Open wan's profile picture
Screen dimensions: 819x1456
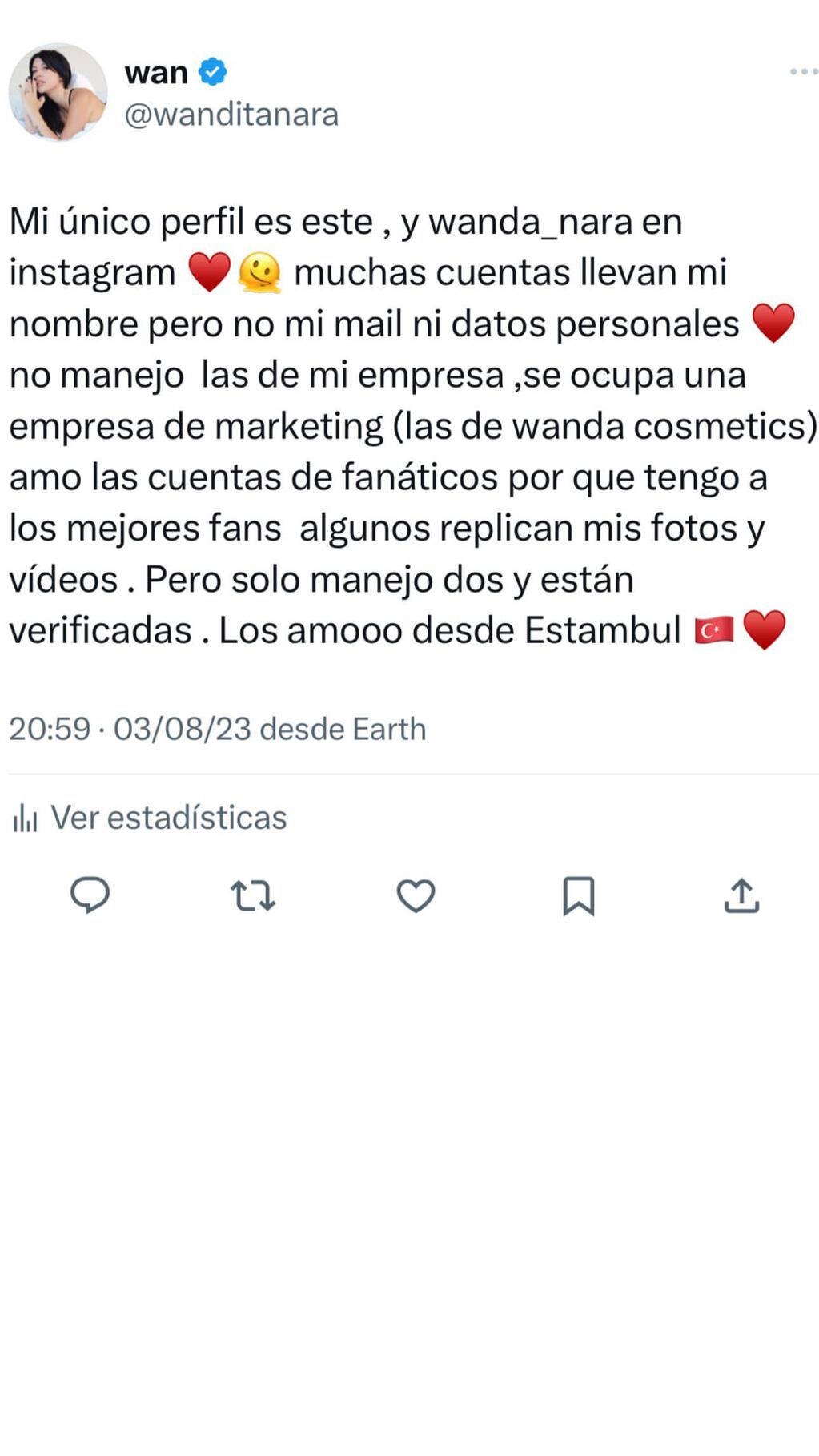point(58,93)
